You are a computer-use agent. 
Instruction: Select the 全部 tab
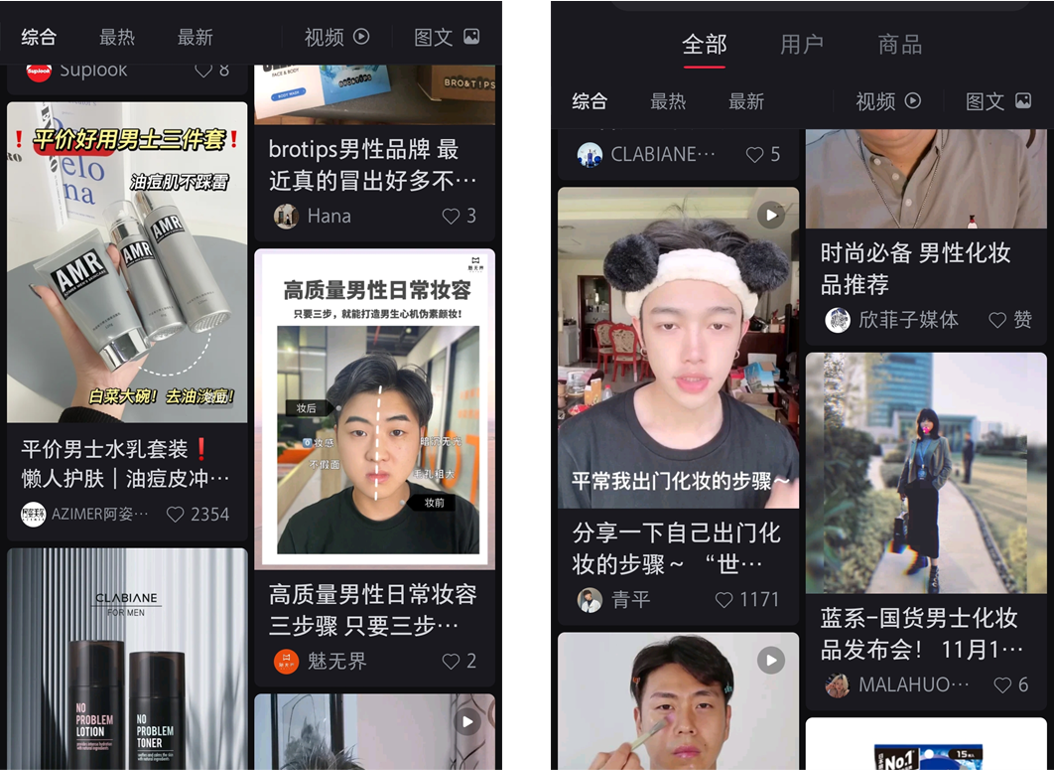(x=704, y=44)
